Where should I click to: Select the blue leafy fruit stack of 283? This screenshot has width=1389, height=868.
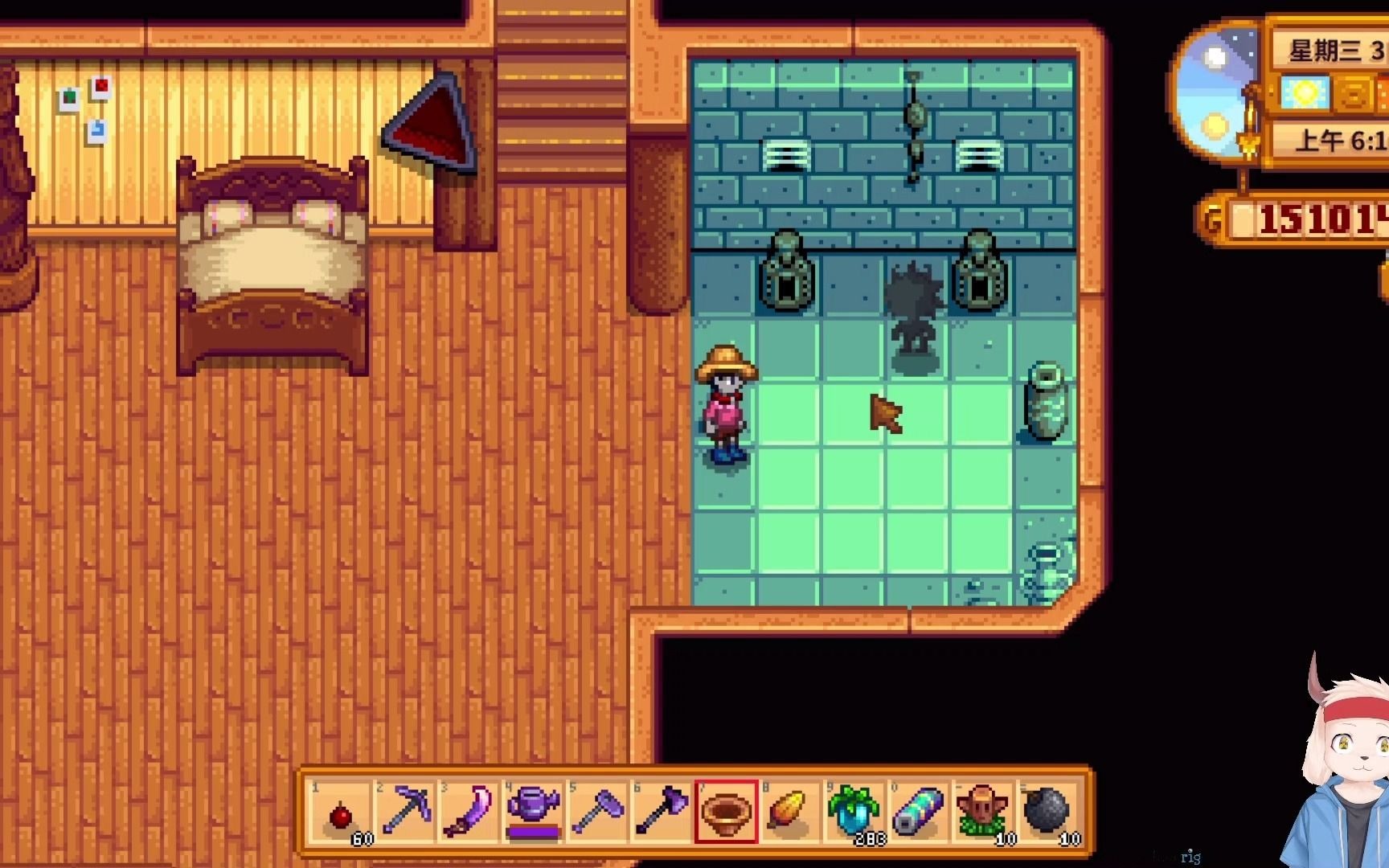[x=854, y=812]
